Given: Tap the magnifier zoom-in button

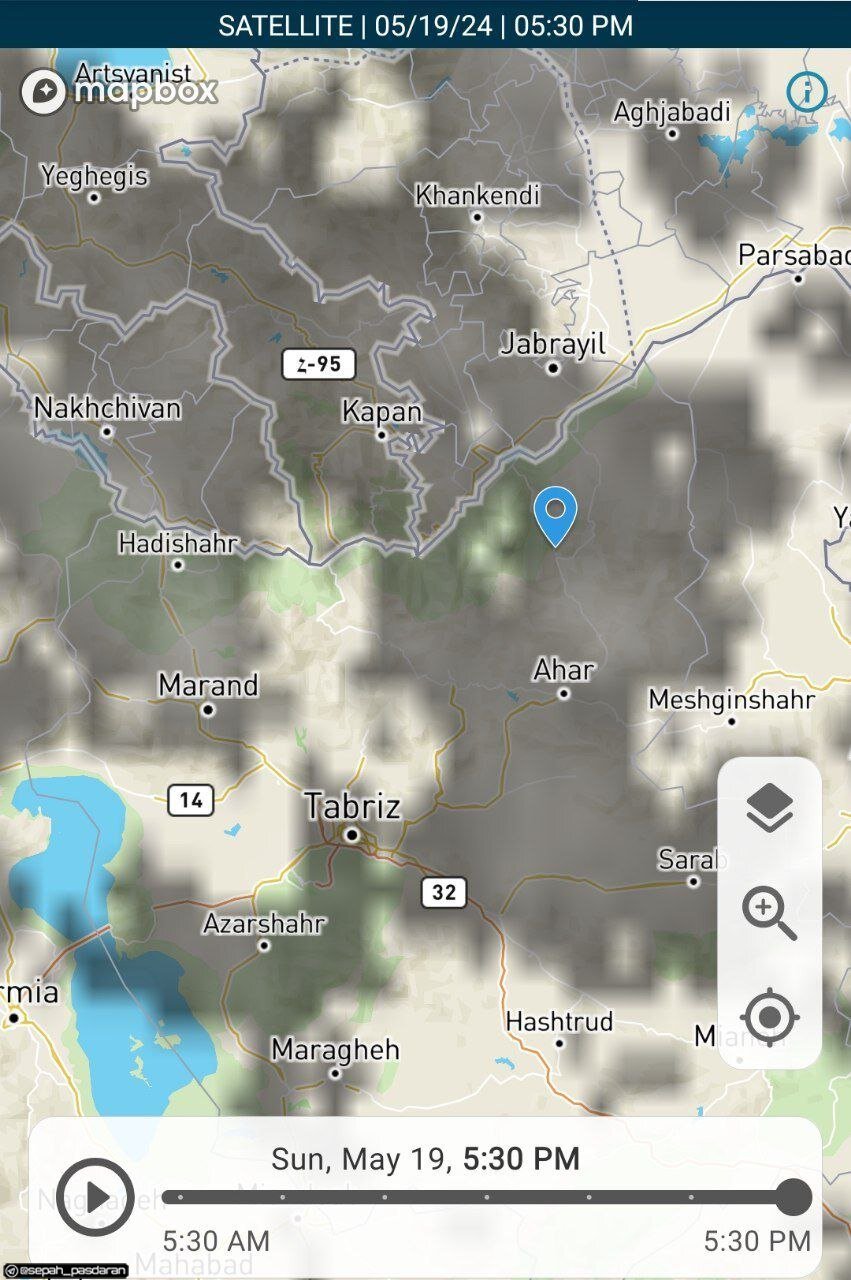Looking at the screenshot, I should 768,914.
